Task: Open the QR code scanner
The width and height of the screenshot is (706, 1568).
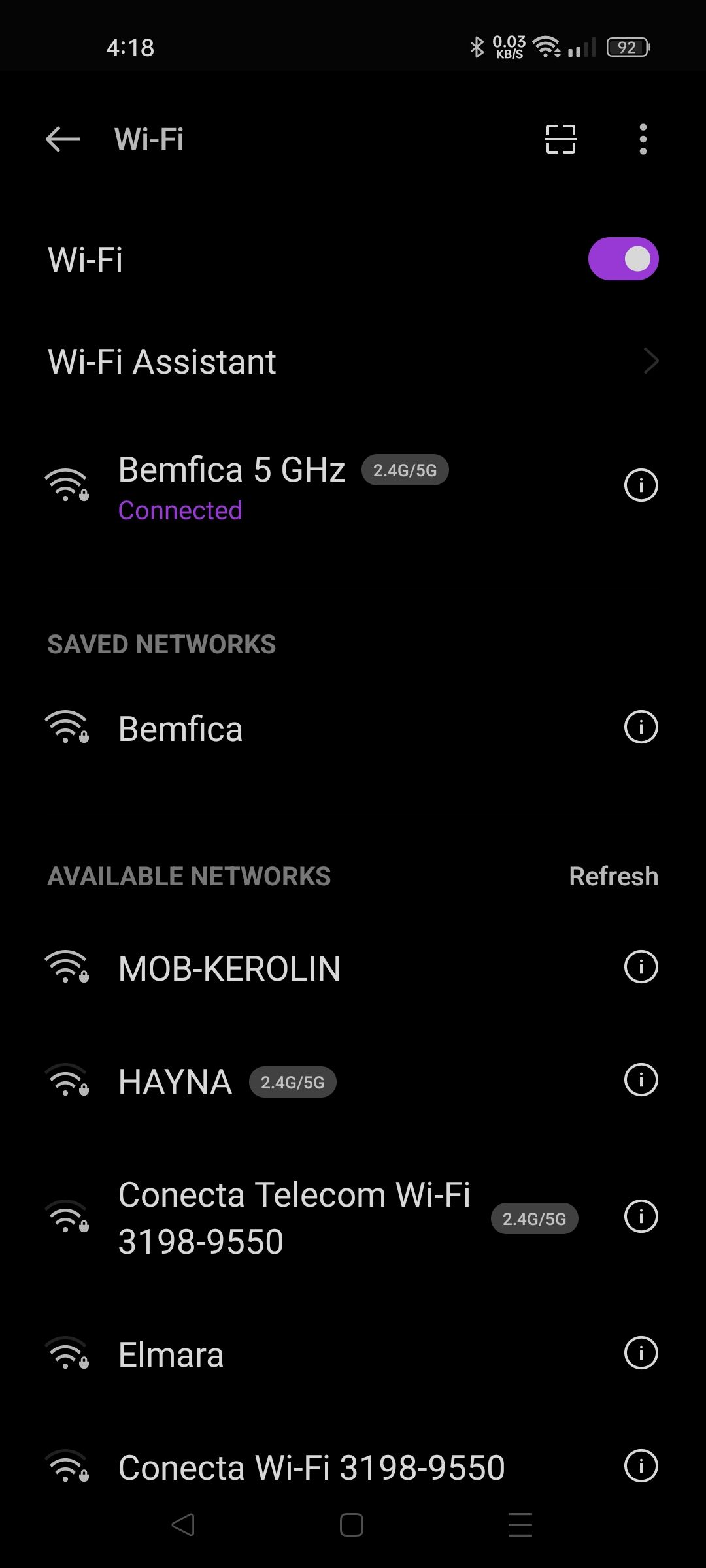Action: pos(560,139)
